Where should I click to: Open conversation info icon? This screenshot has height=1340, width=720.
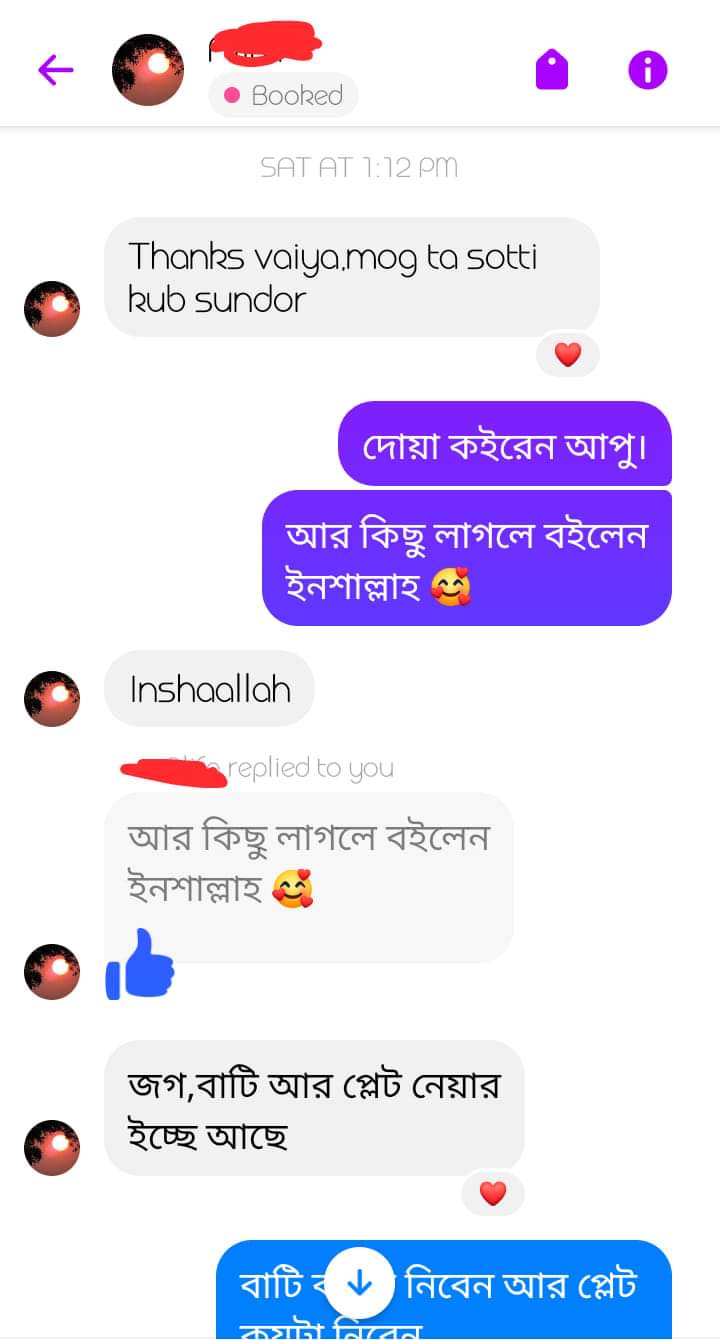pyautogui.click(x=647, y=70)
